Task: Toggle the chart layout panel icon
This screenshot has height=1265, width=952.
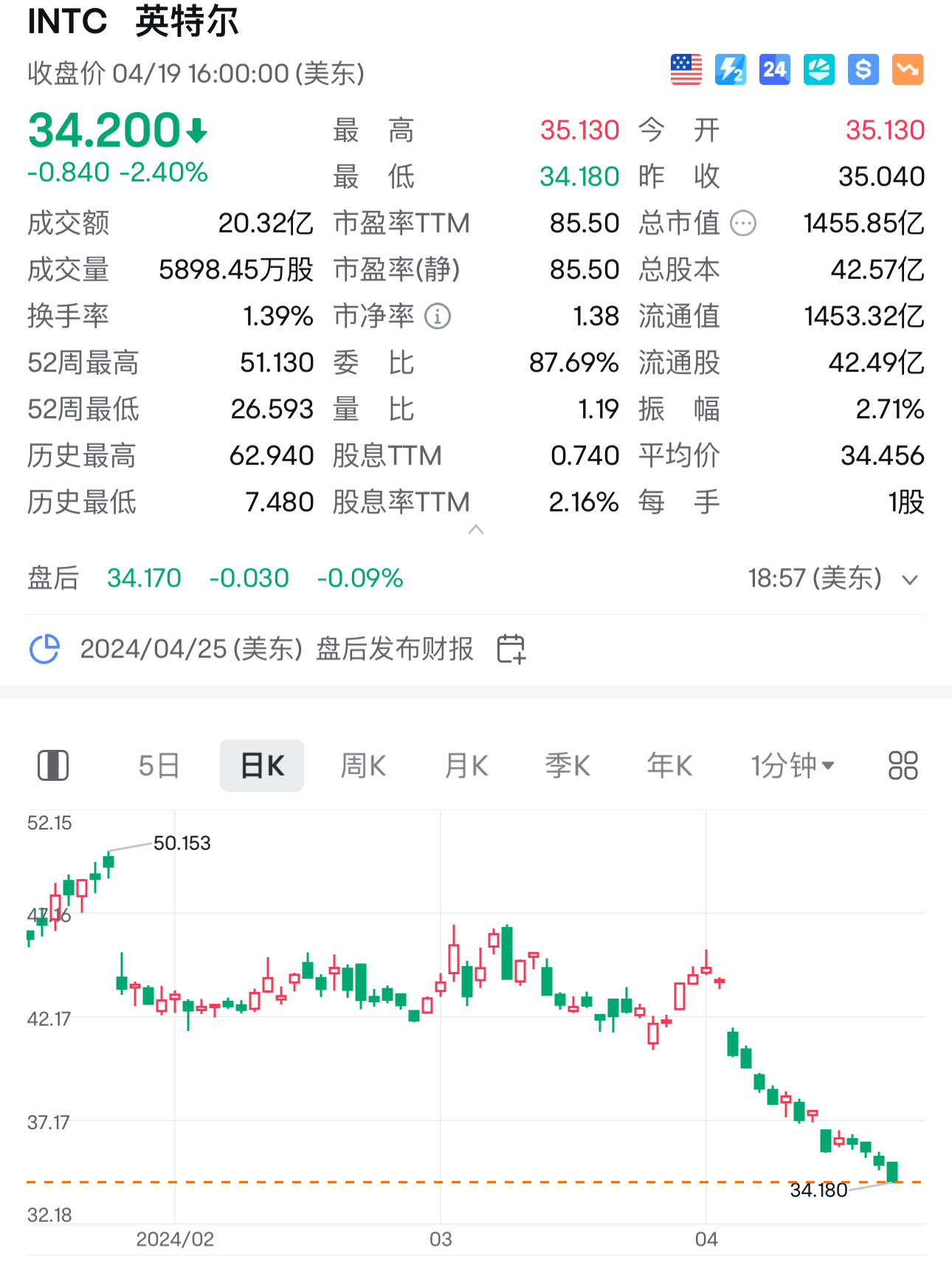Action: click(53, 766)
